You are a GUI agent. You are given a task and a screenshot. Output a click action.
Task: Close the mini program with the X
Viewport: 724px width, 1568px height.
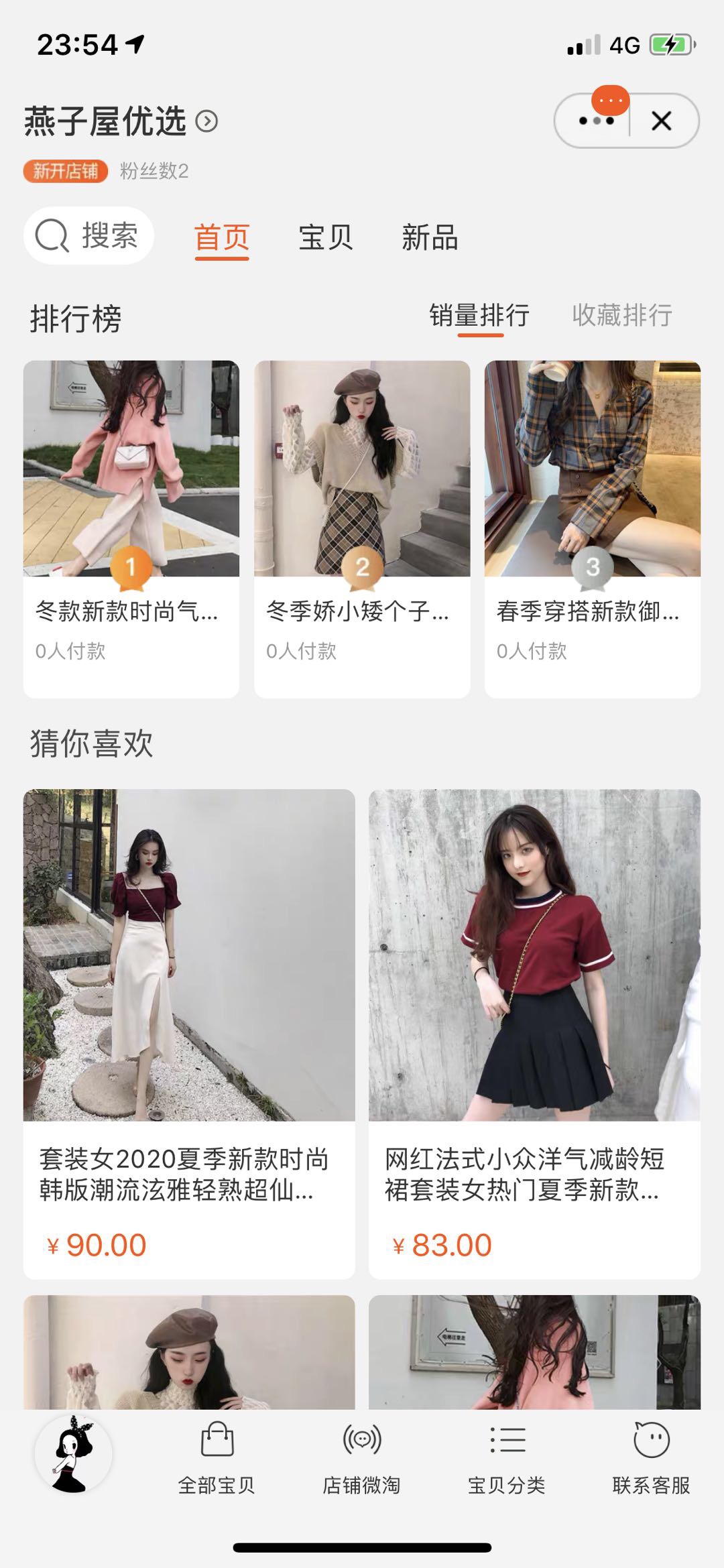coord(662,121)
